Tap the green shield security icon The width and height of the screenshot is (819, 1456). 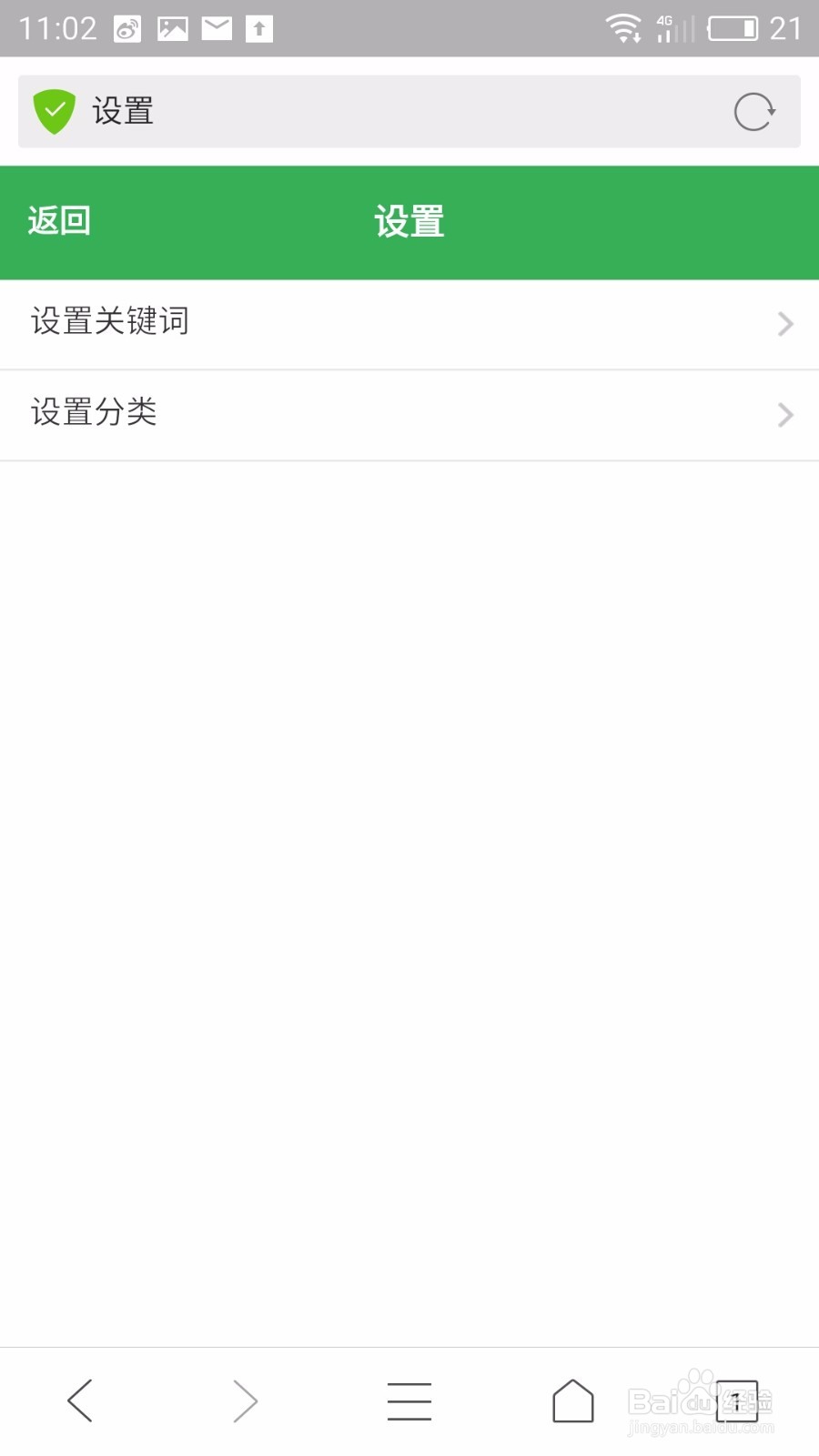click(55, 111)
